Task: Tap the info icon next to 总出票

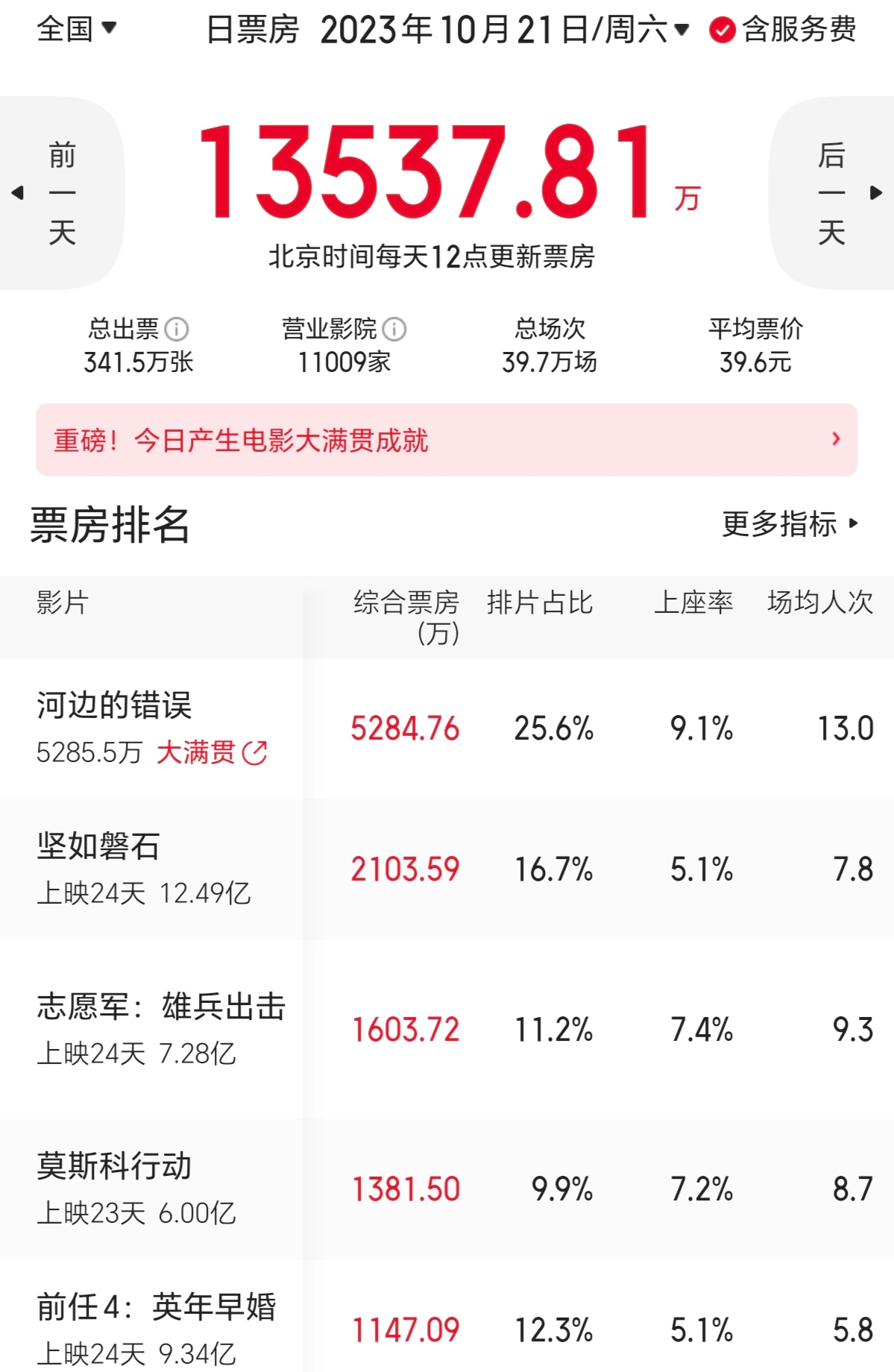Action: point(177,329)
